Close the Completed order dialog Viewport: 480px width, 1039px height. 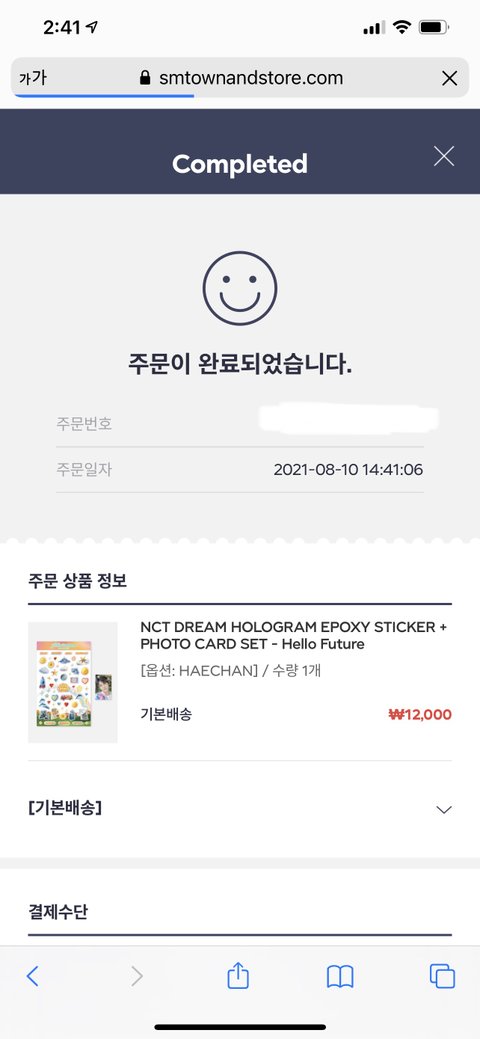click(x=444, y=156)
